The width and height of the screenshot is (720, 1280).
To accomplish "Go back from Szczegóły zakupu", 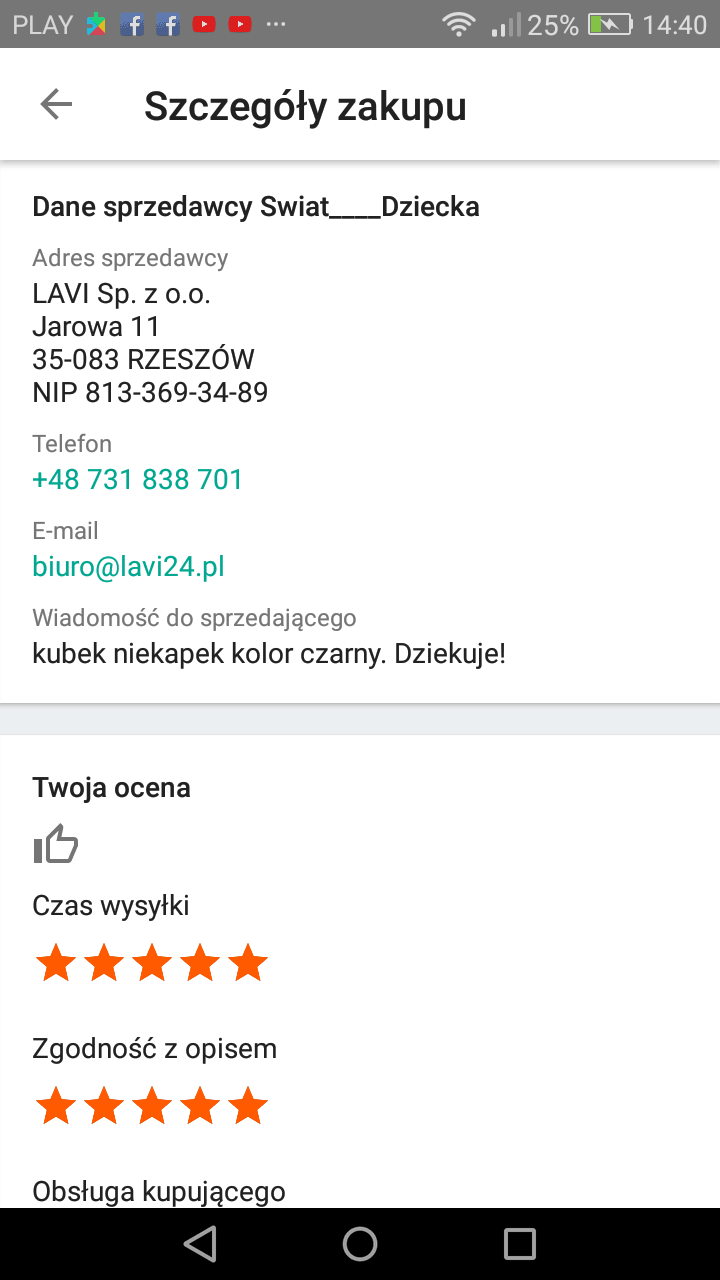I will [56, 105].
